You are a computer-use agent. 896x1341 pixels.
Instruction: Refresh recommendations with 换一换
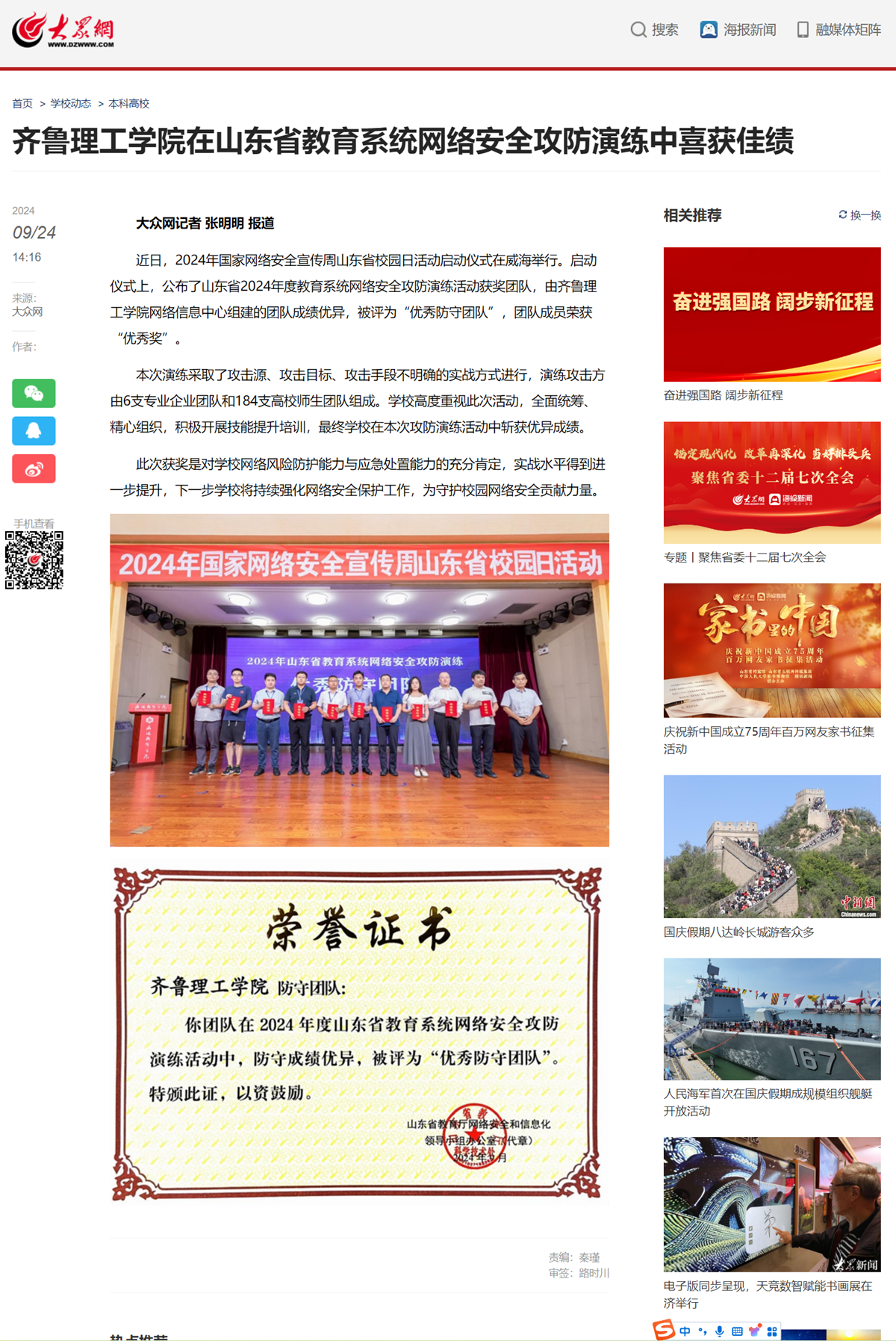tap(859, 215)
